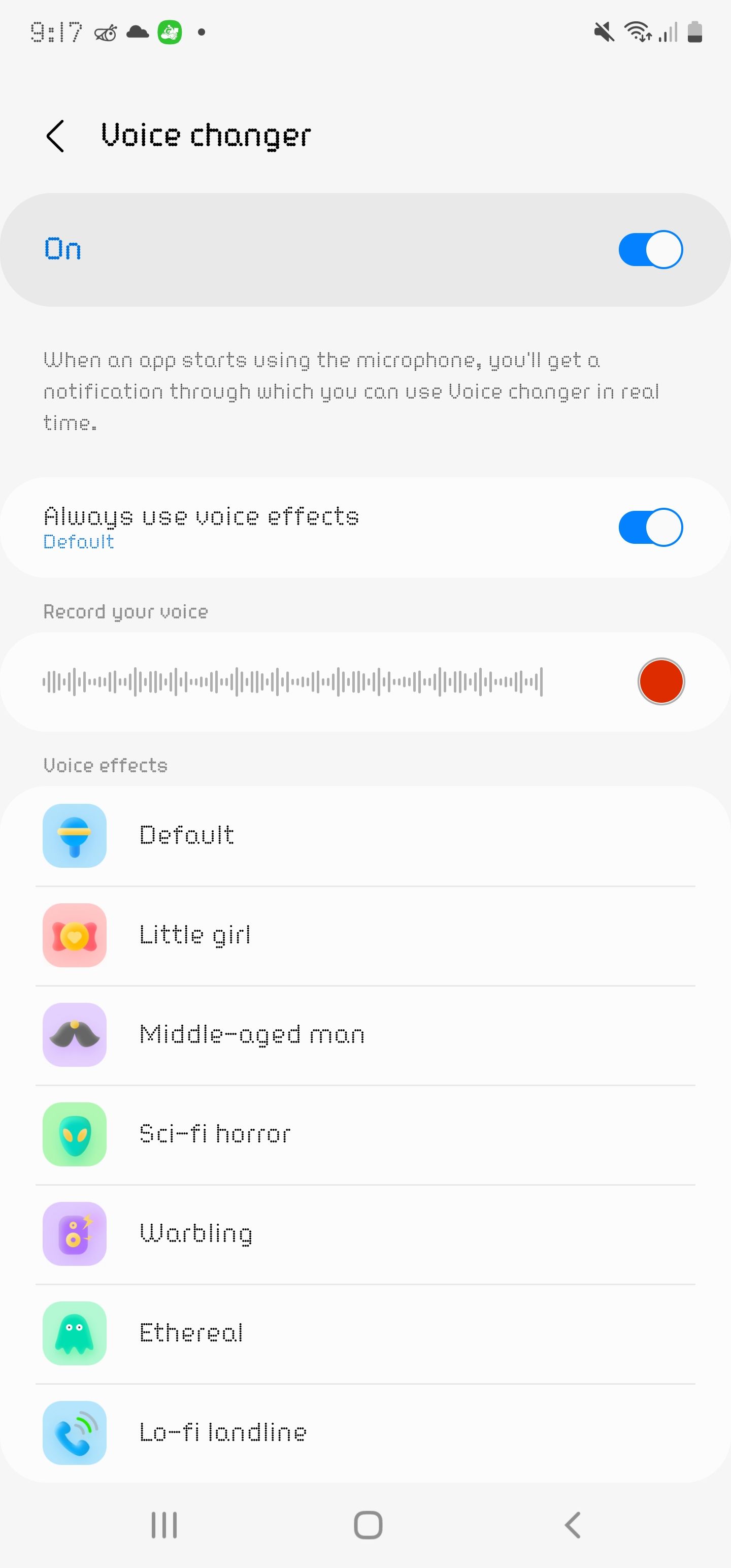731x1568 pixels.
Task: Turn off the Voice changer master switch
Action: tap(650, 249)
